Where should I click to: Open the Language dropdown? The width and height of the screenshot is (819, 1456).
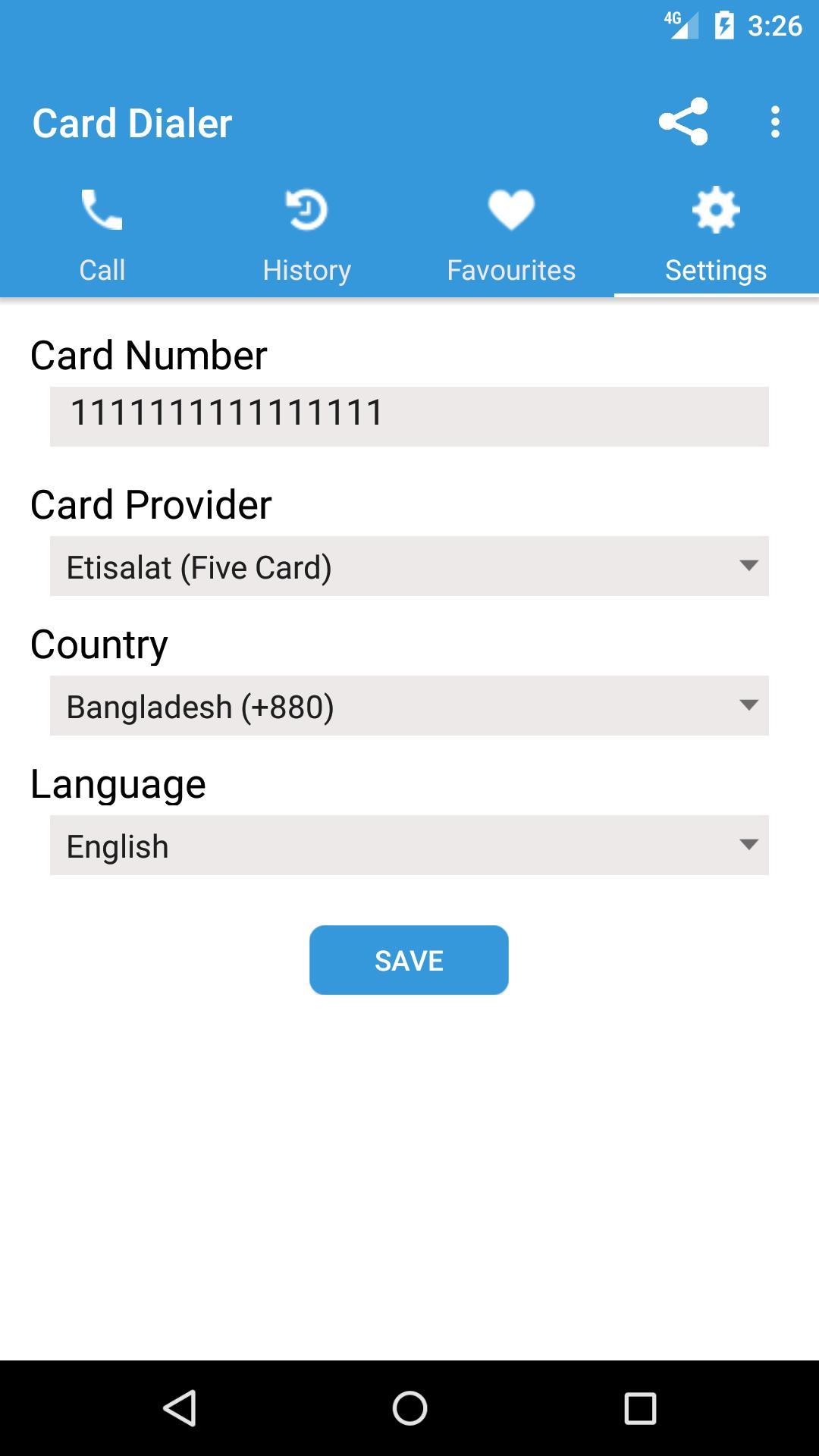tap(409, 846)
